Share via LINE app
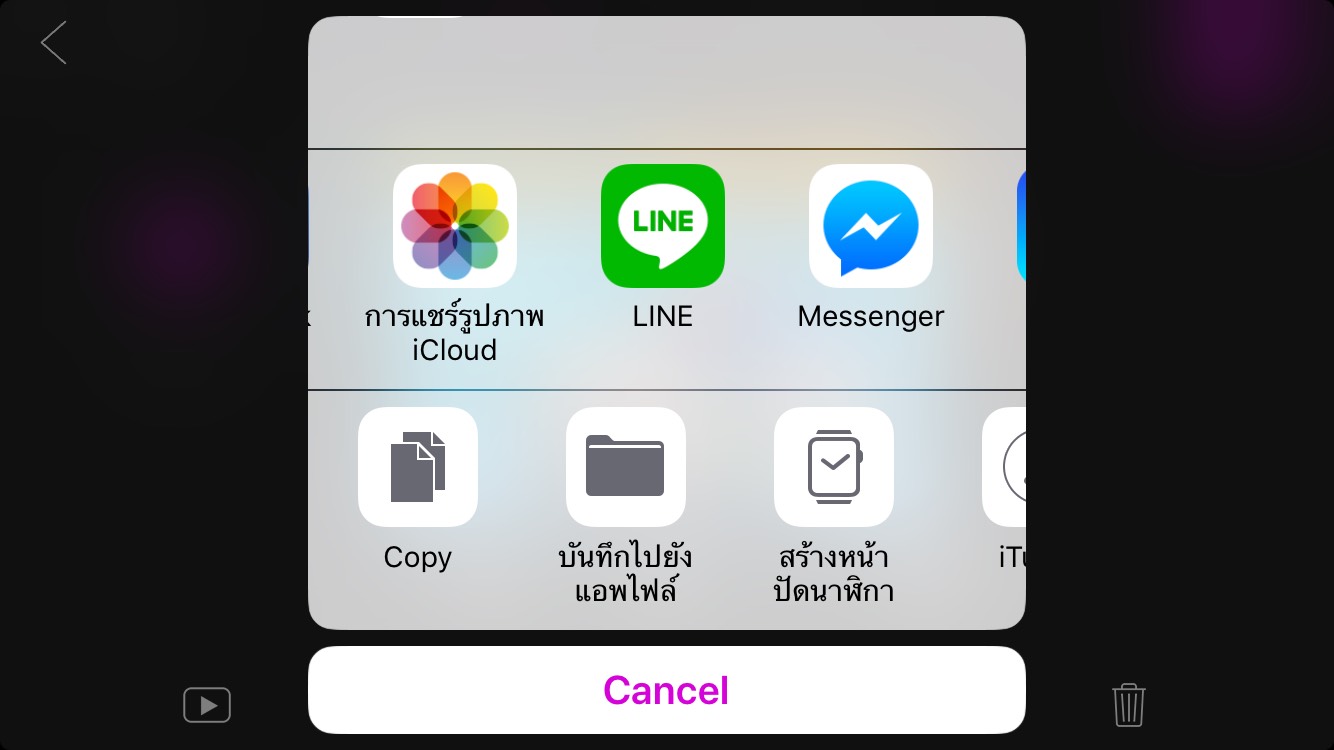The image size is (1334, 750). 662,226
